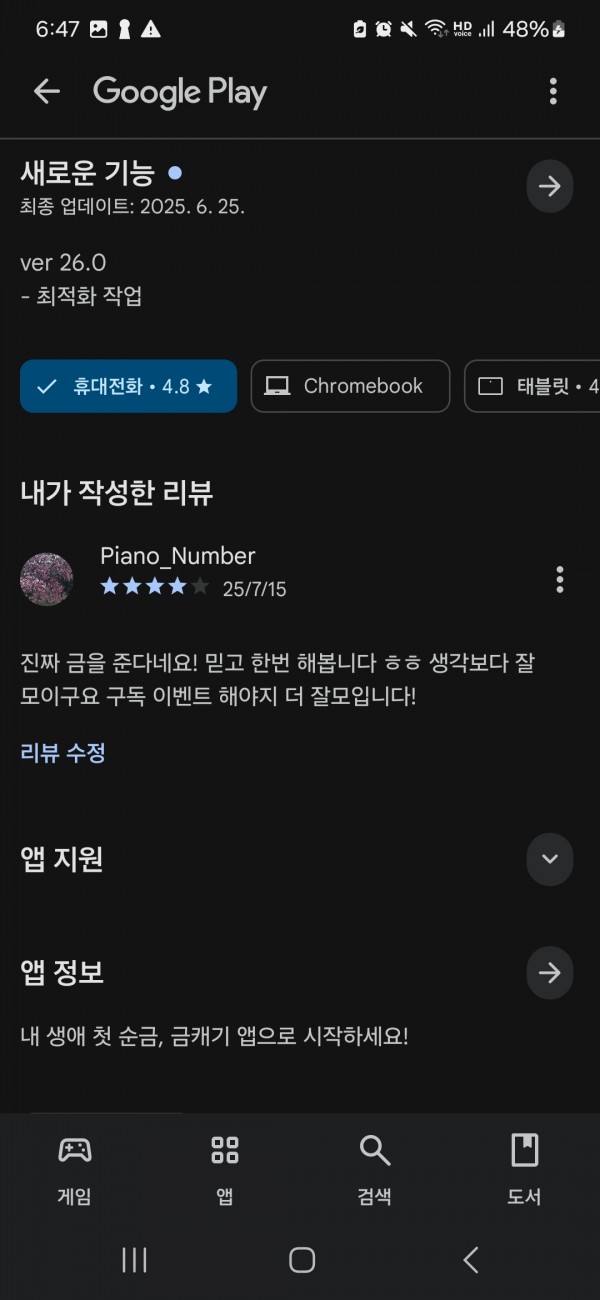The height and width of the screenshot is (1300, 600).
Task: Select the 휴대전화 4.8 rating chip
Action: click(x=128, y=386)
